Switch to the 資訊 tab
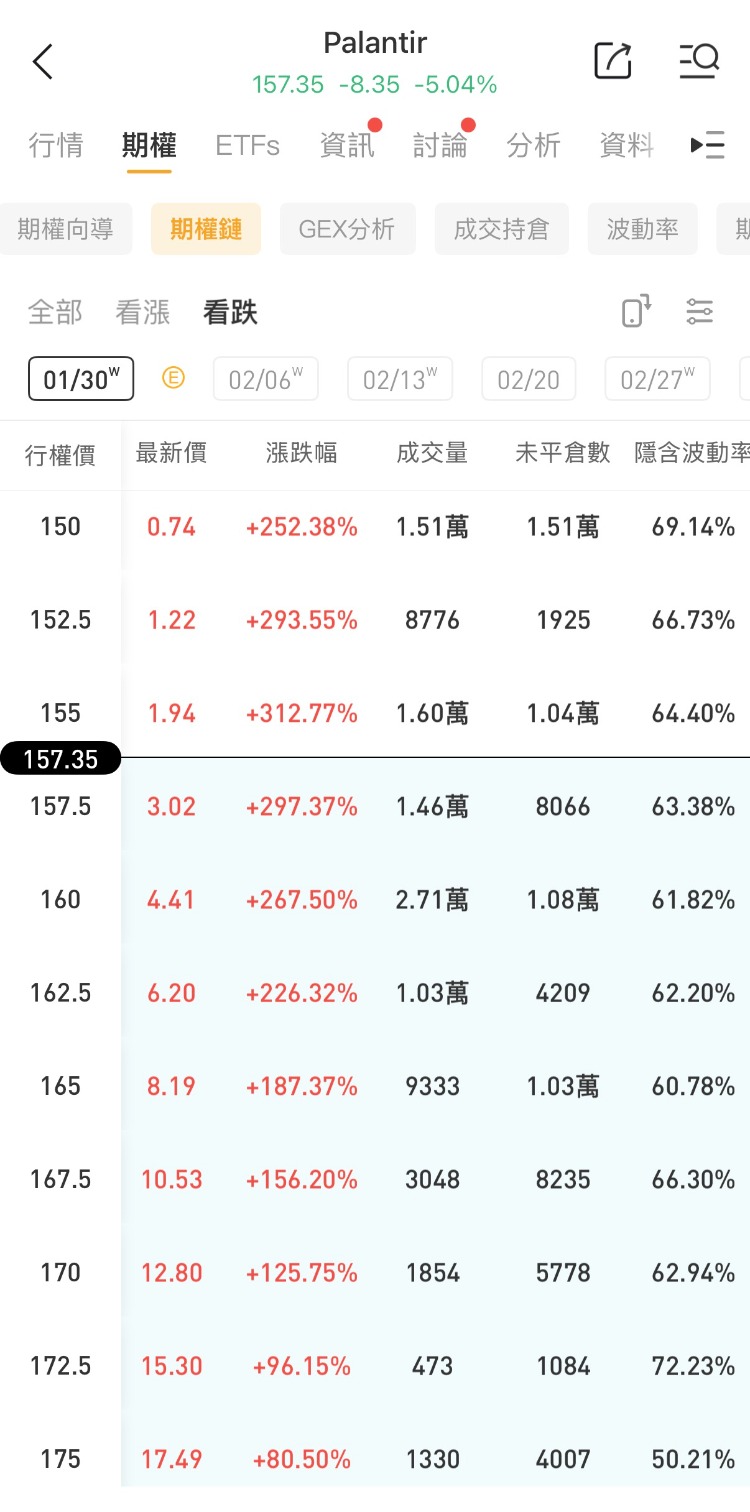The height and width of the screenshot is (1512, 750). click(346, 145)
